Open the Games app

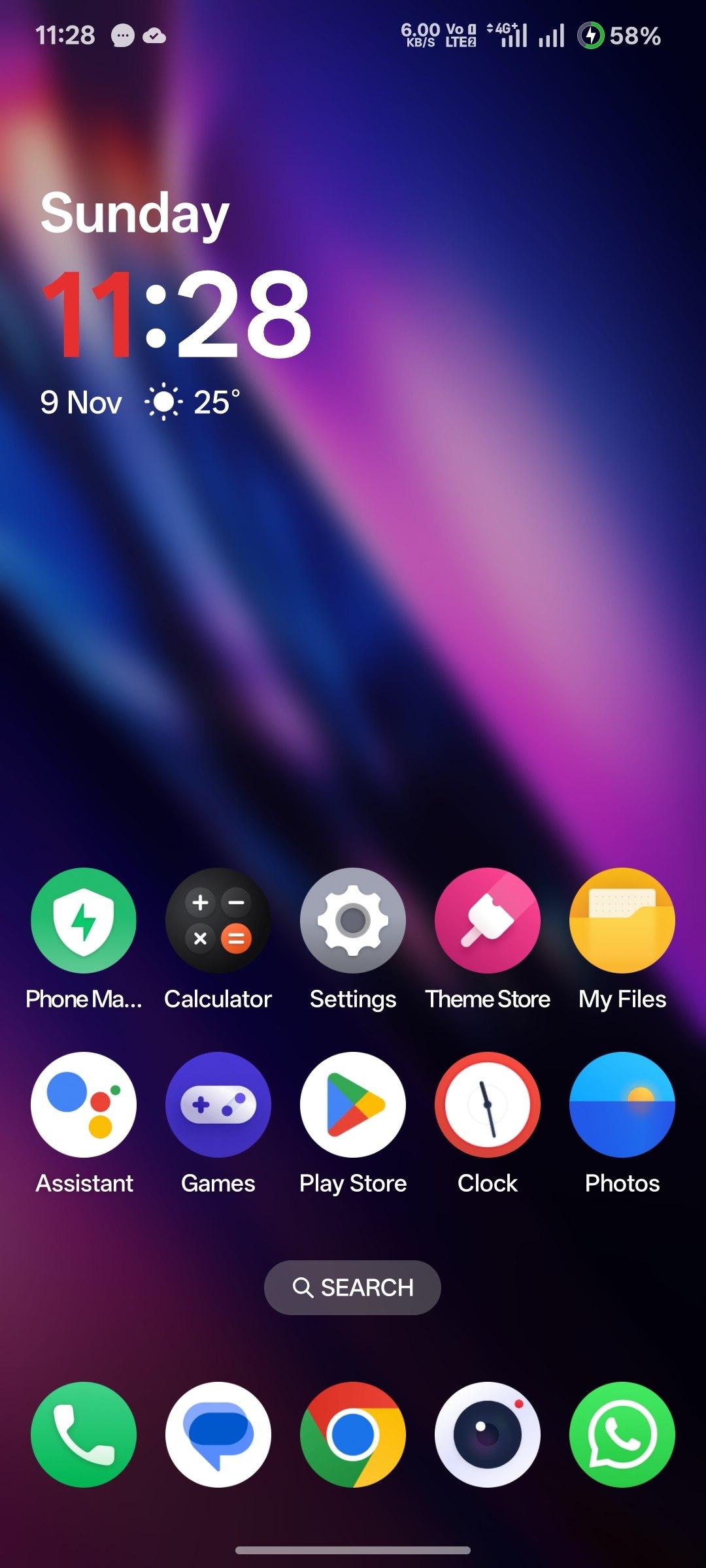[218, 1104]
